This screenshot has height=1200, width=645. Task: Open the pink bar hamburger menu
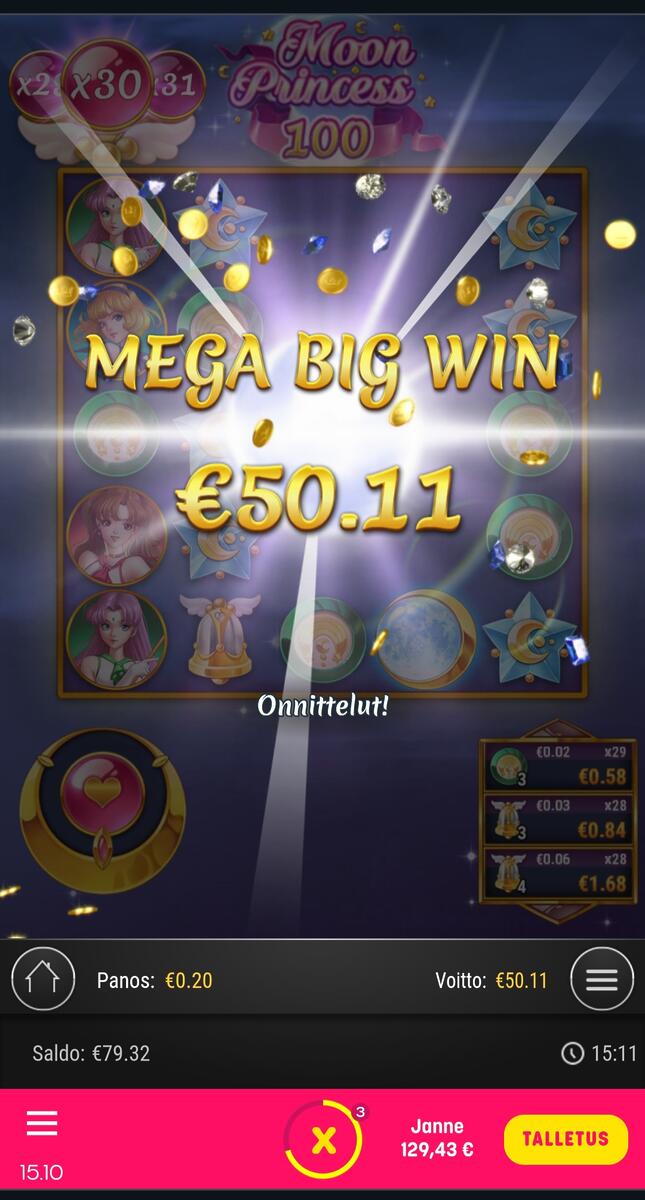point(42,1123)
